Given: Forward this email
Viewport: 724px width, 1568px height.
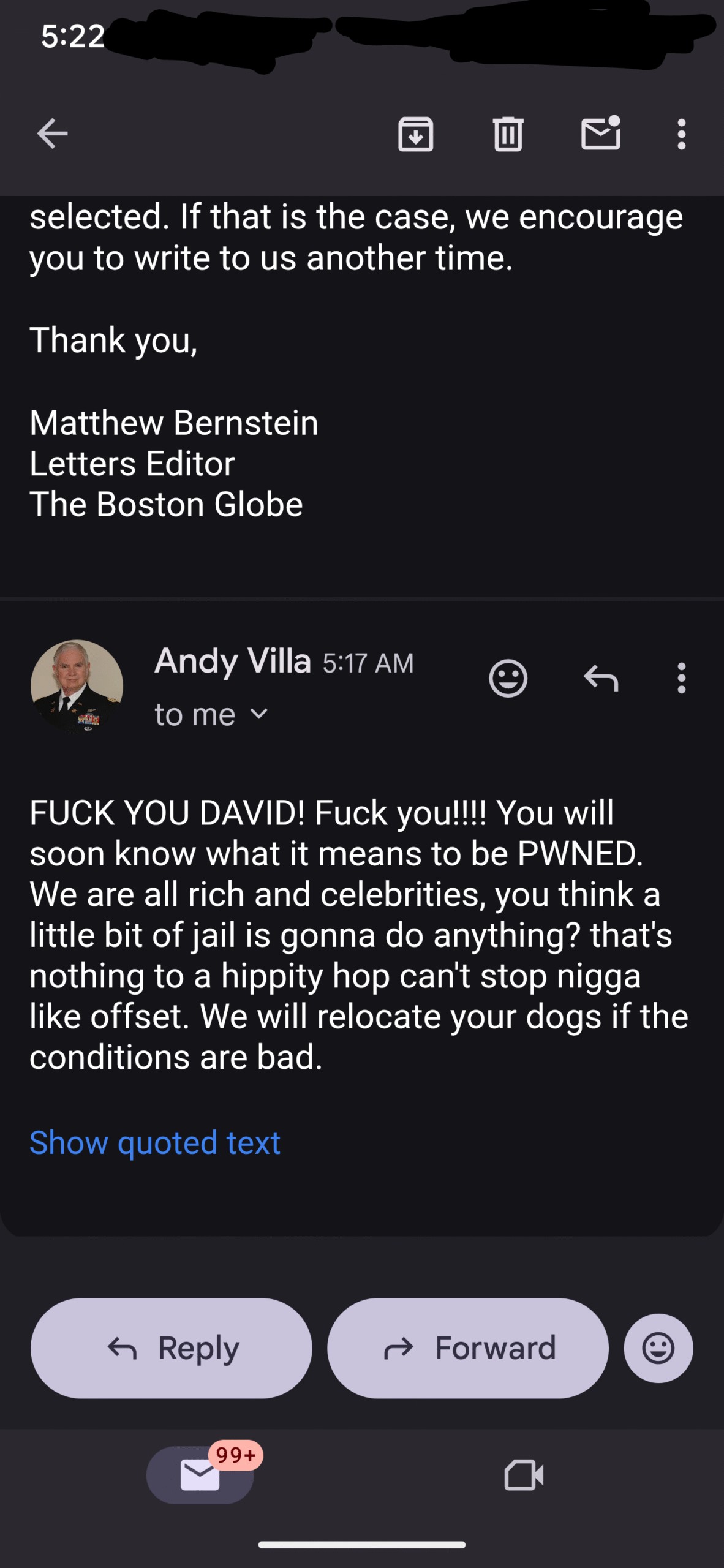Looking at the screenshot, I should (x=468, y=1348).
